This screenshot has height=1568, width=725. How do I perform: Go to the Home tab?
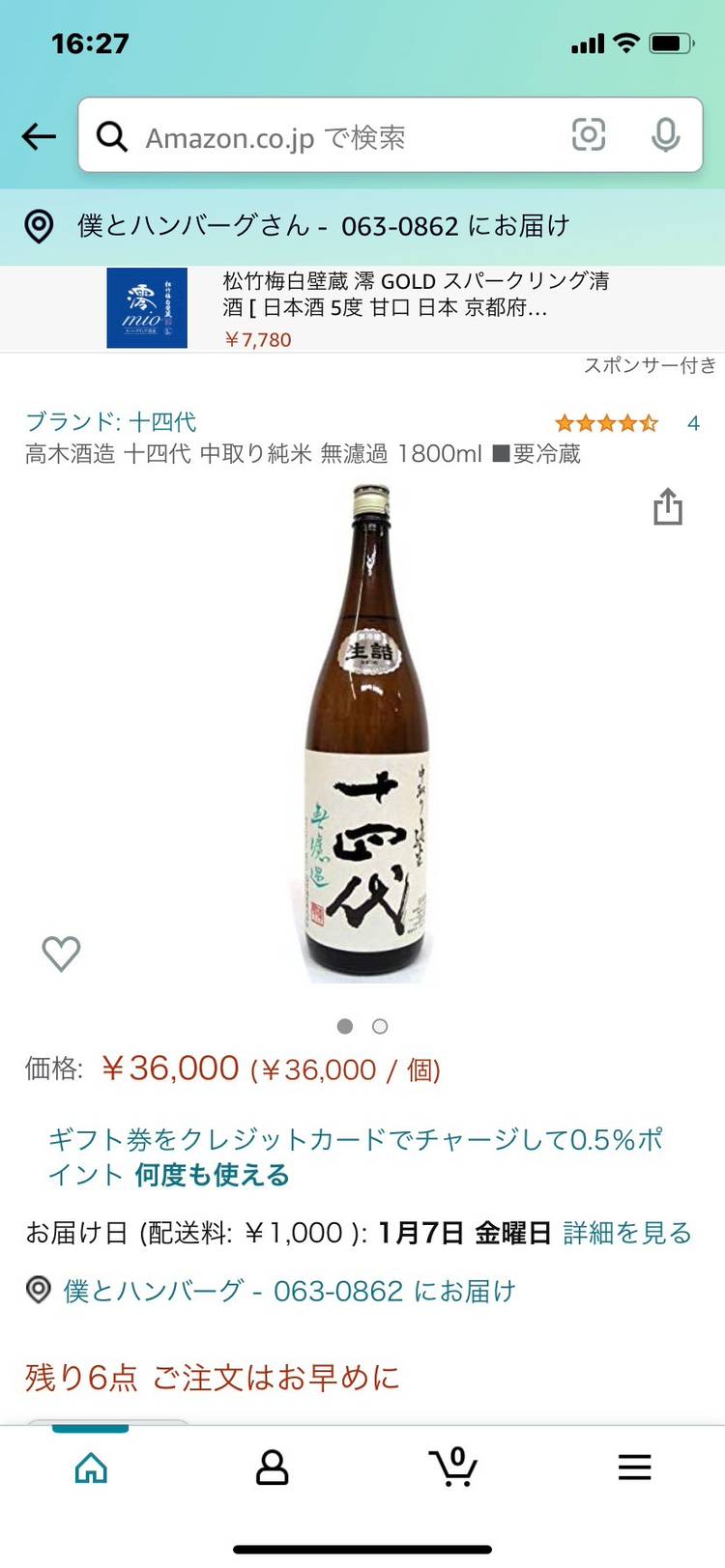[x=91, y=1467]
